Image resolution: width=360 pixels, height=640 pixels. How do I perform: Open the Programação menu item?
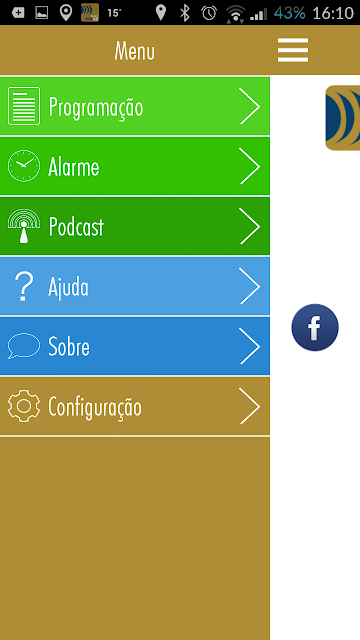pyautogui.click(x=135, y=106)
